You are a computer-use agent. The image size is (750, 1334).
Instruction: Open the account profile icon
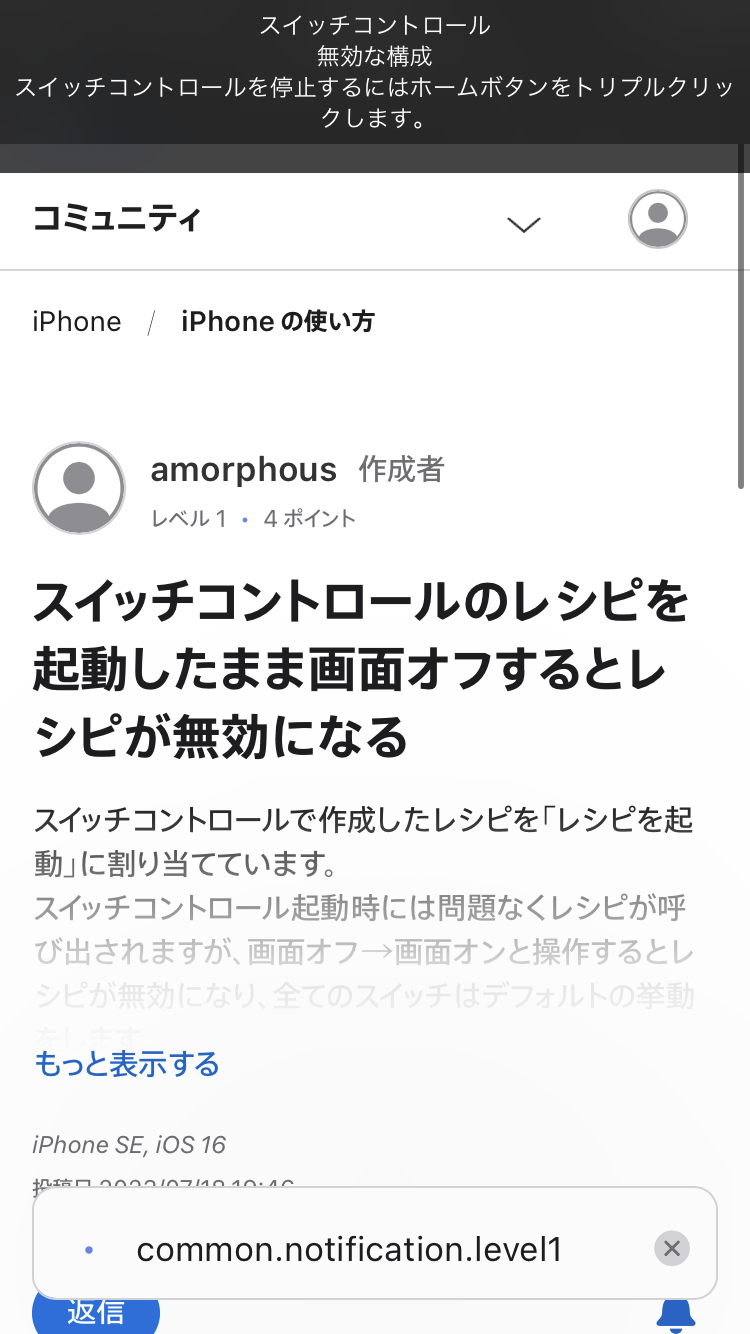[657, 219]
